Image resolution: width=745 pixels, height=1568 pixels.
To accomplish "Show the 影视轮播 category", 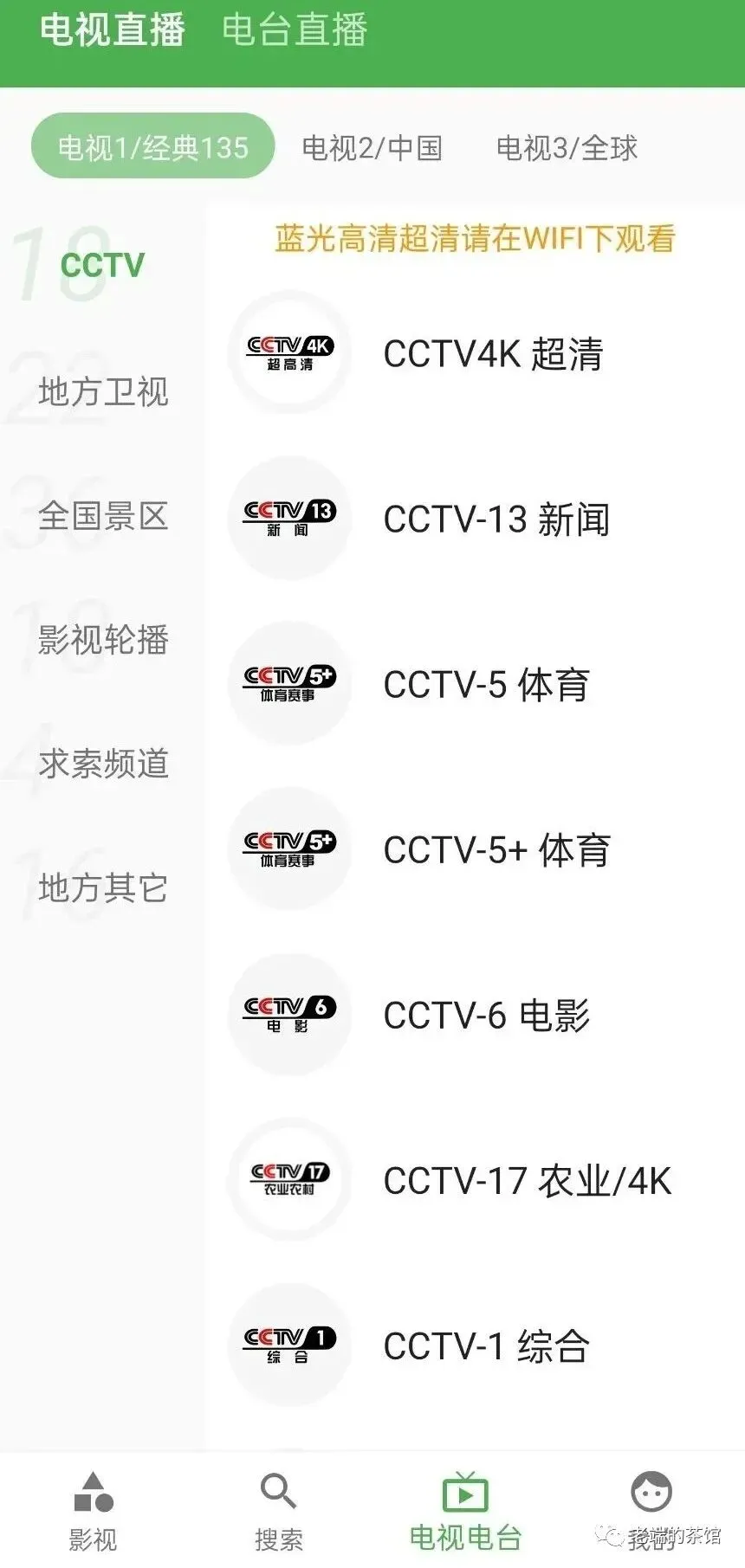I will point(103,640).
